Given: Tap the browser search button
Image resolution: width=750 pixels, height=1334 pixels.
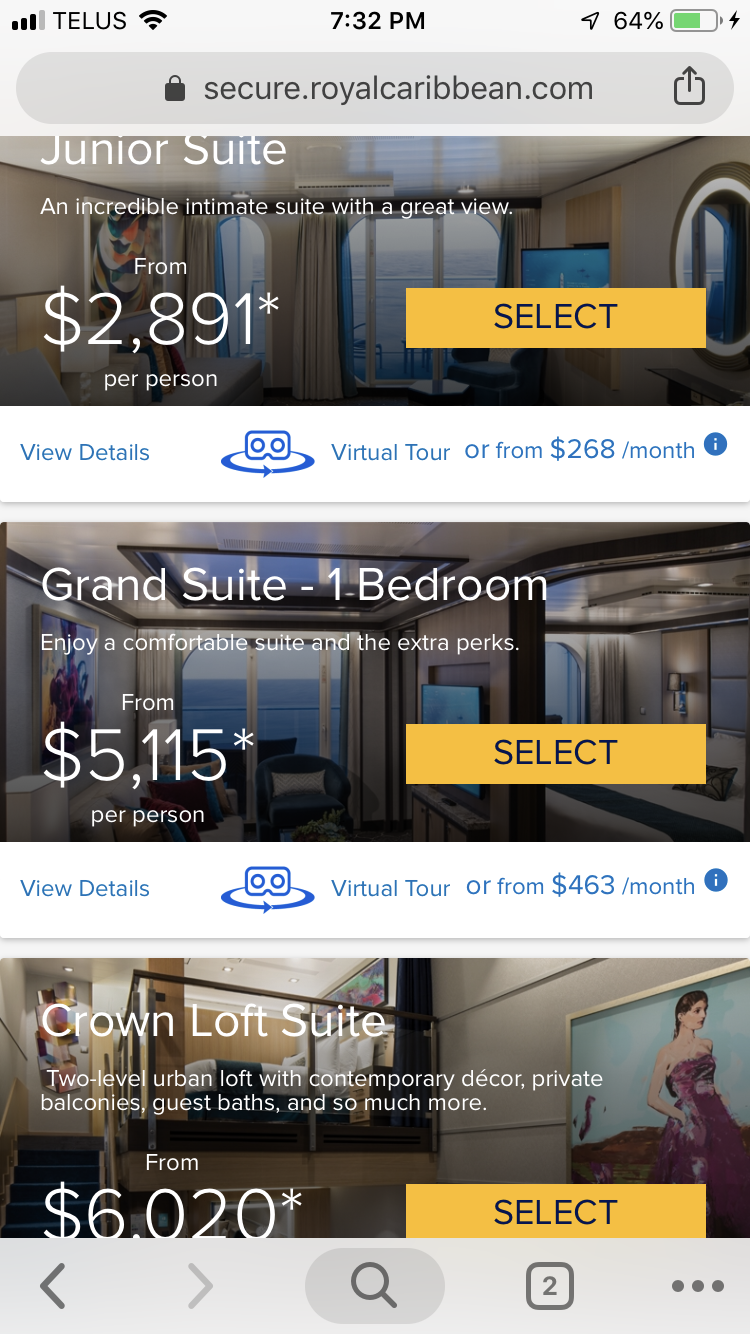Looking at the screenshot, I should point(375,1286).
